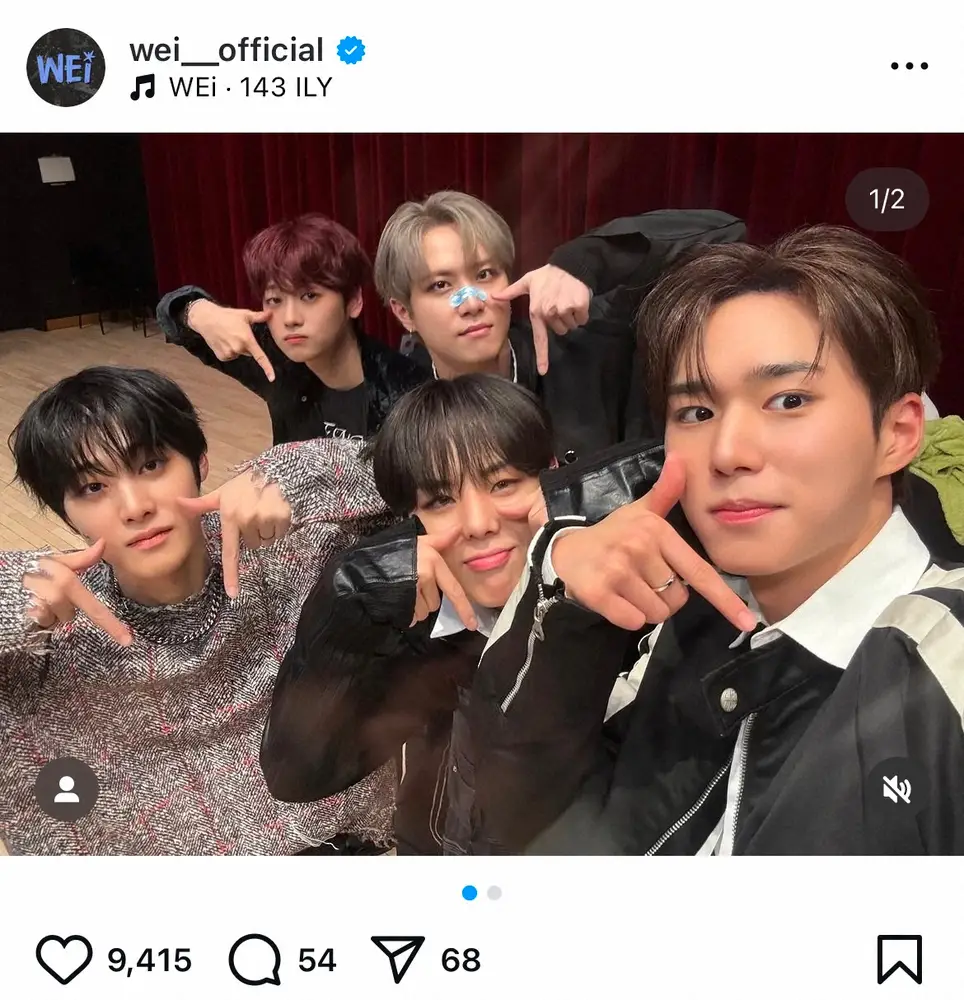
Task: Save this post with the bookmark icon
Action: click(899, 960)
